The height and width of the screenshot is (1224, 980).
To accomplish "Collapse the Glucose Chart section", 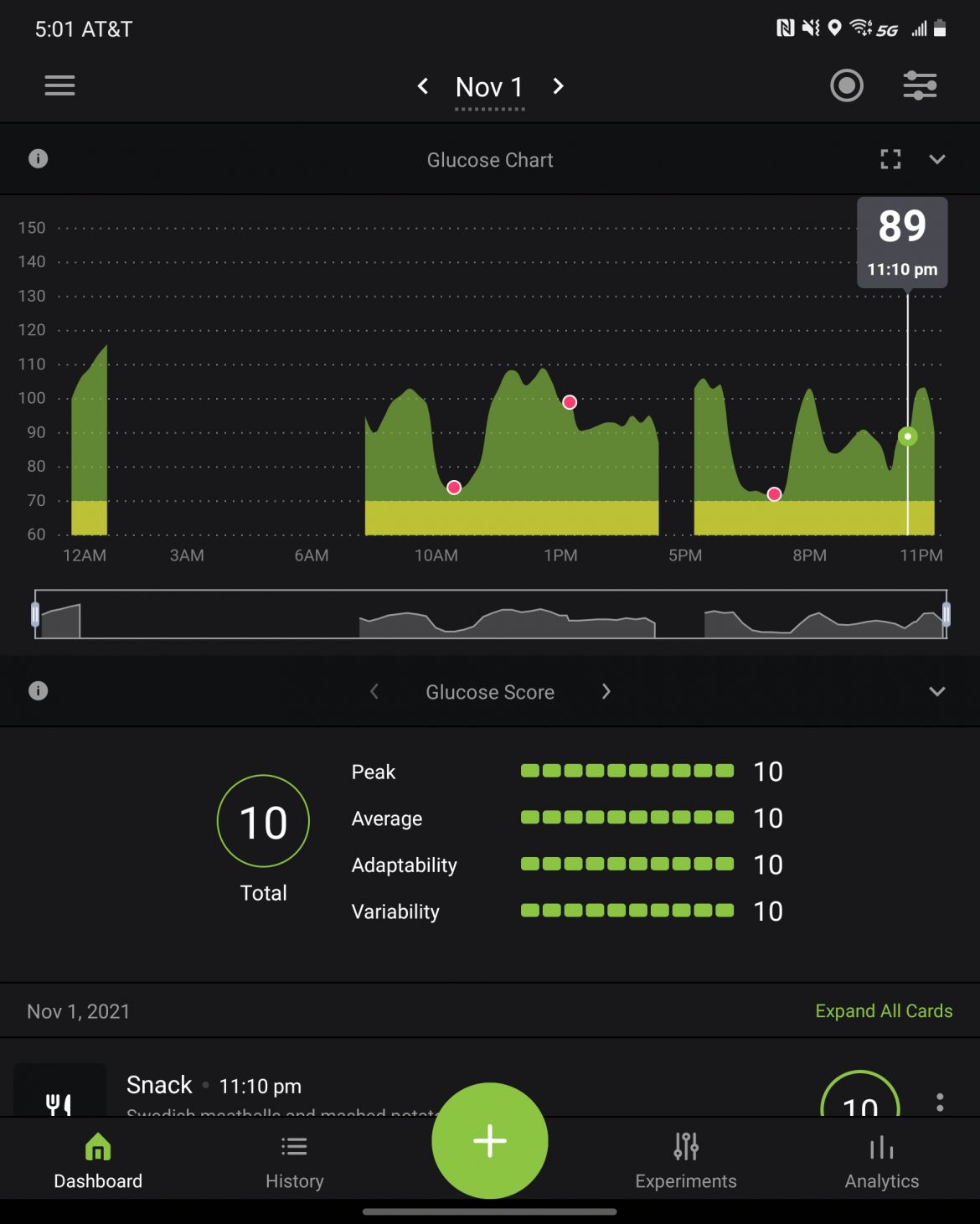I will pyautogui.click(x=937, y=159).
